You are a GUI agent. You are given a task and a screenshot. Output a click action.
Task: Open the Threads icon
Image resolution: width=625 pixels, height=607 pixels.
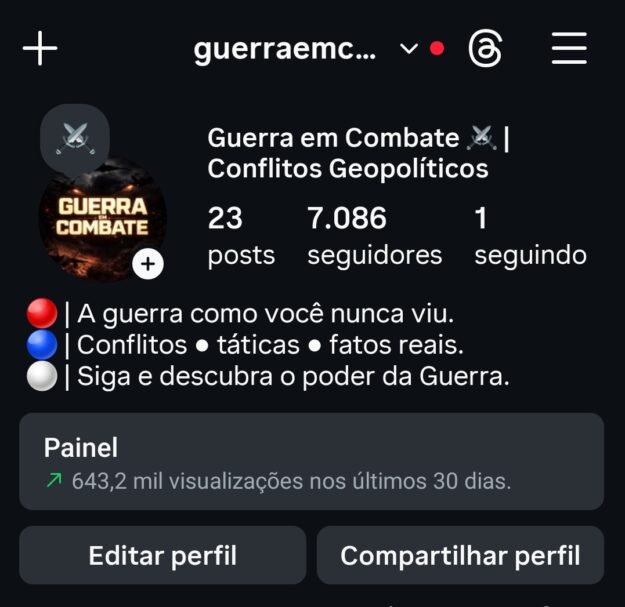pyautogui.click(x=485, y=49)
